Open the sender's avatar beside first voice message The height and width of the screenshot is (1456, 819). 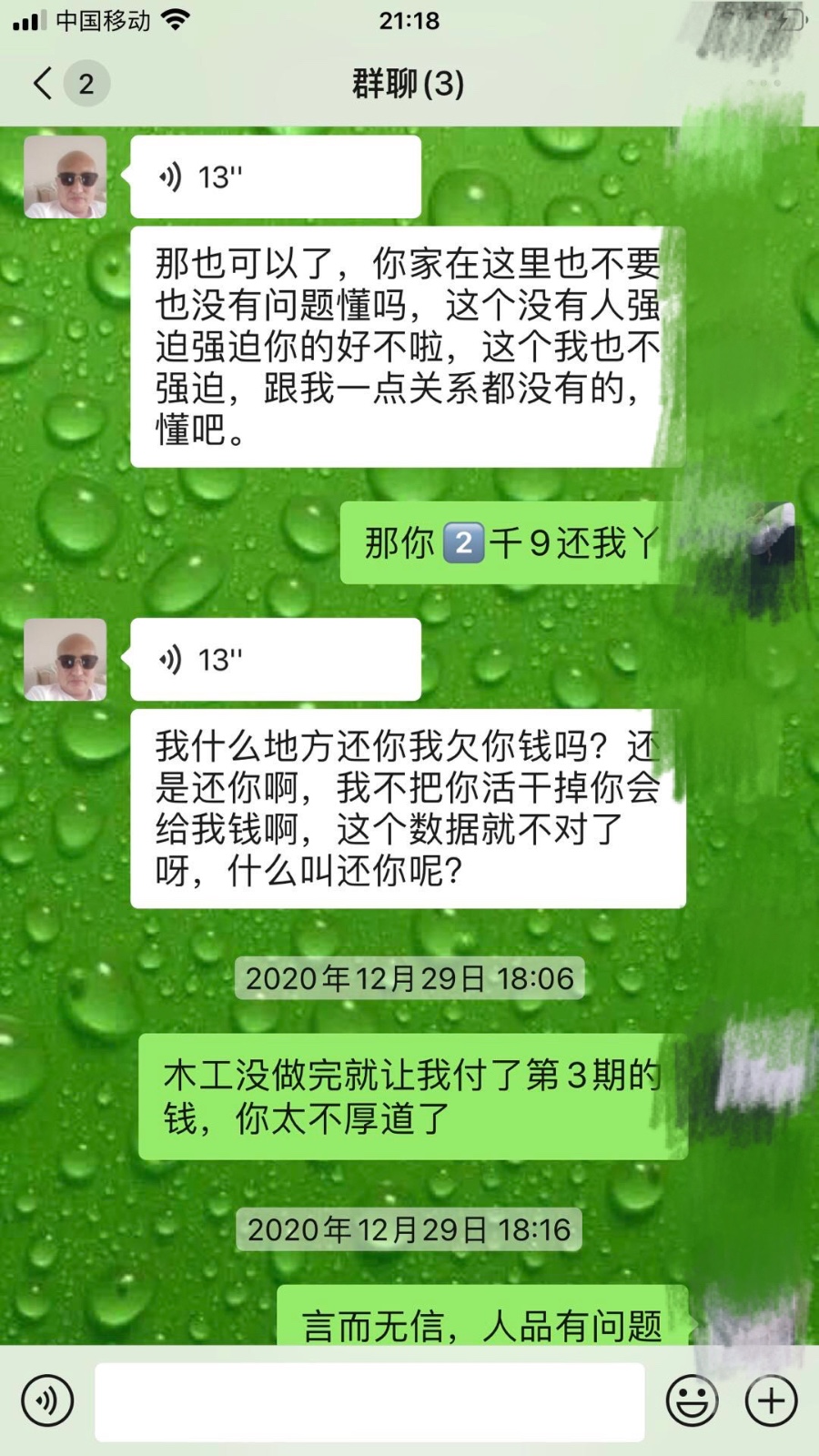[66, 177]
